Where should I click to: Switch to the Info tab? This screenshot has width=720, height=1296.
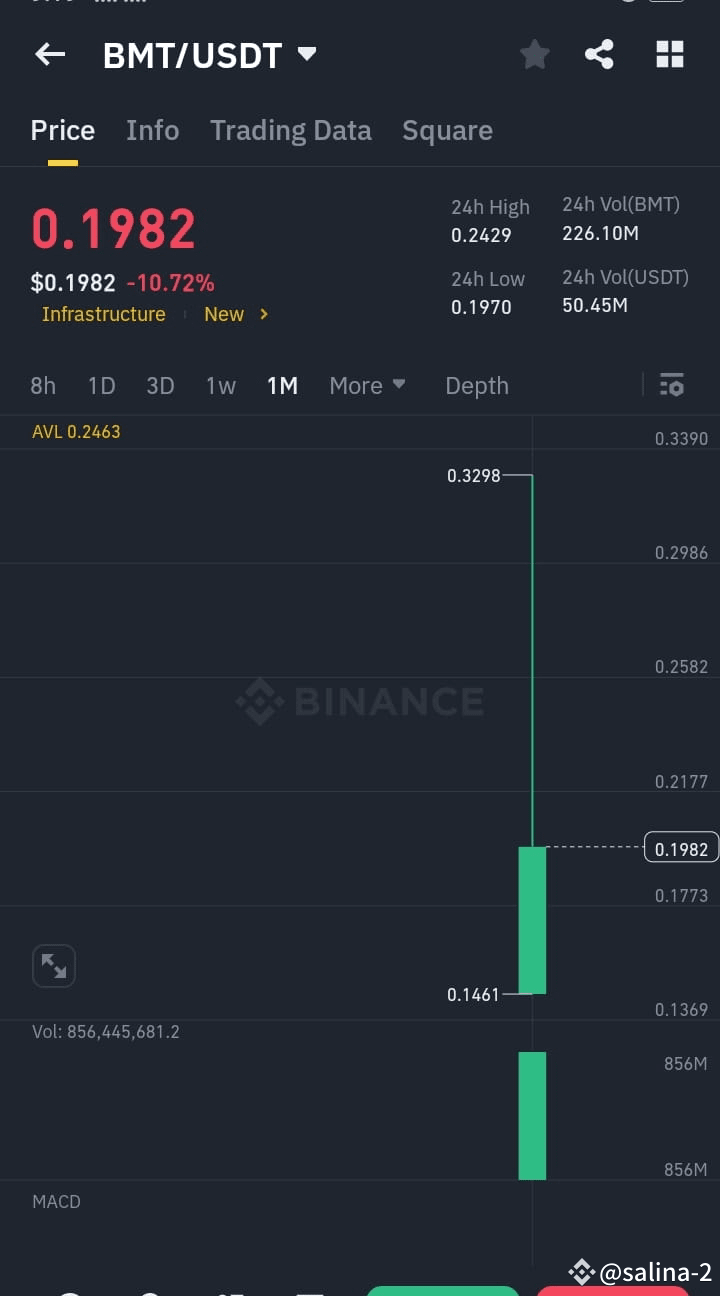pyautogui.click(x=152, y=130)
